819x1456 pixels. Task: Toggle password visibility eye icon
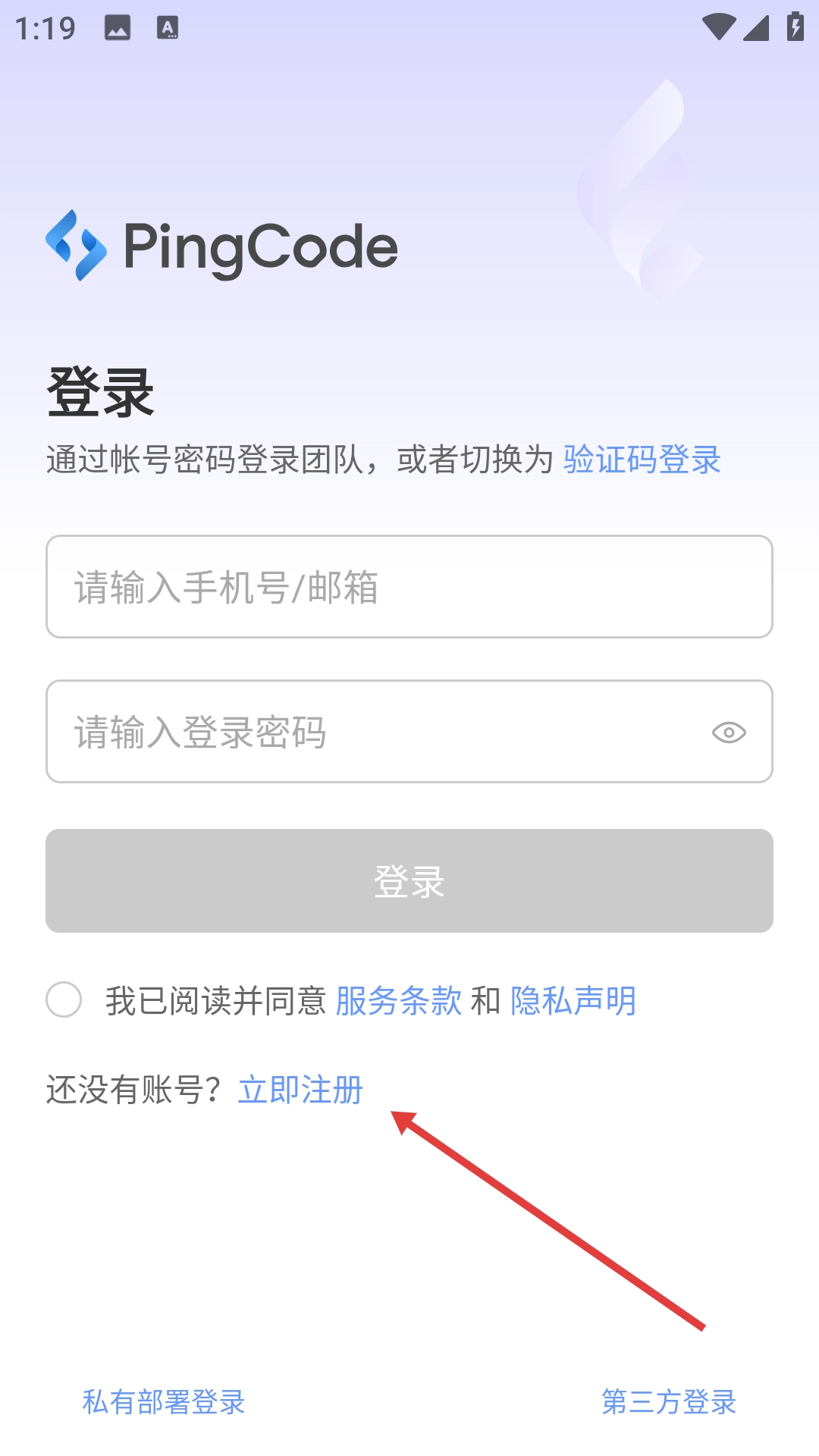tap(729, 733)
